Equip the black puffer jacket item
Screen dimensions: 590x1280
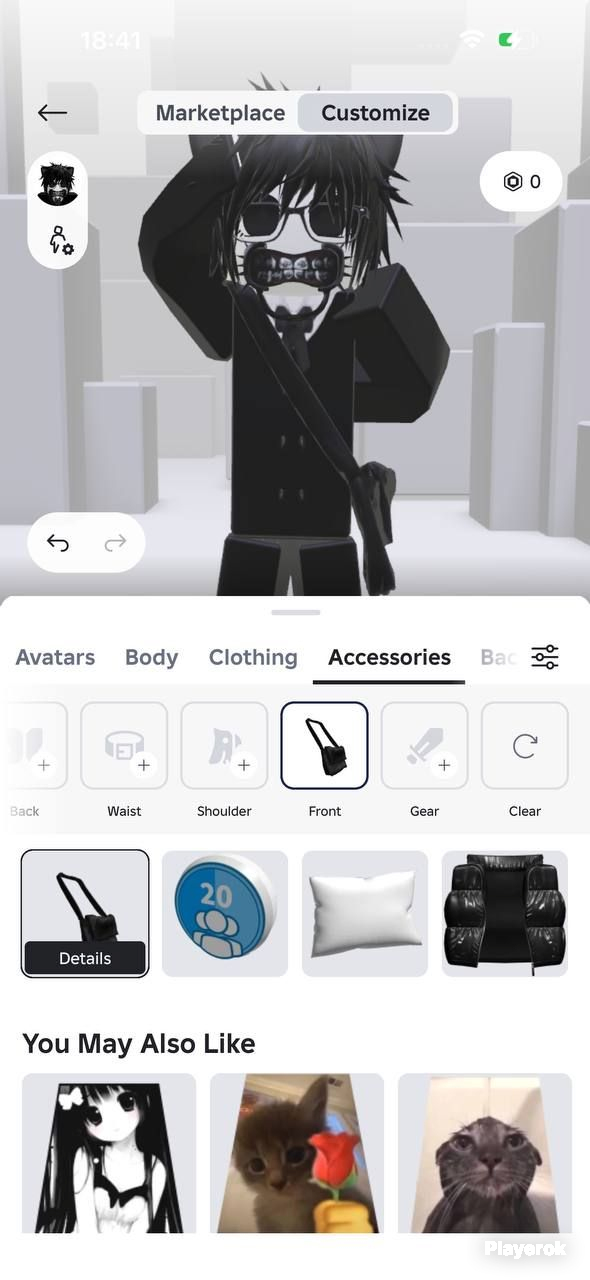tap(505, 914)
